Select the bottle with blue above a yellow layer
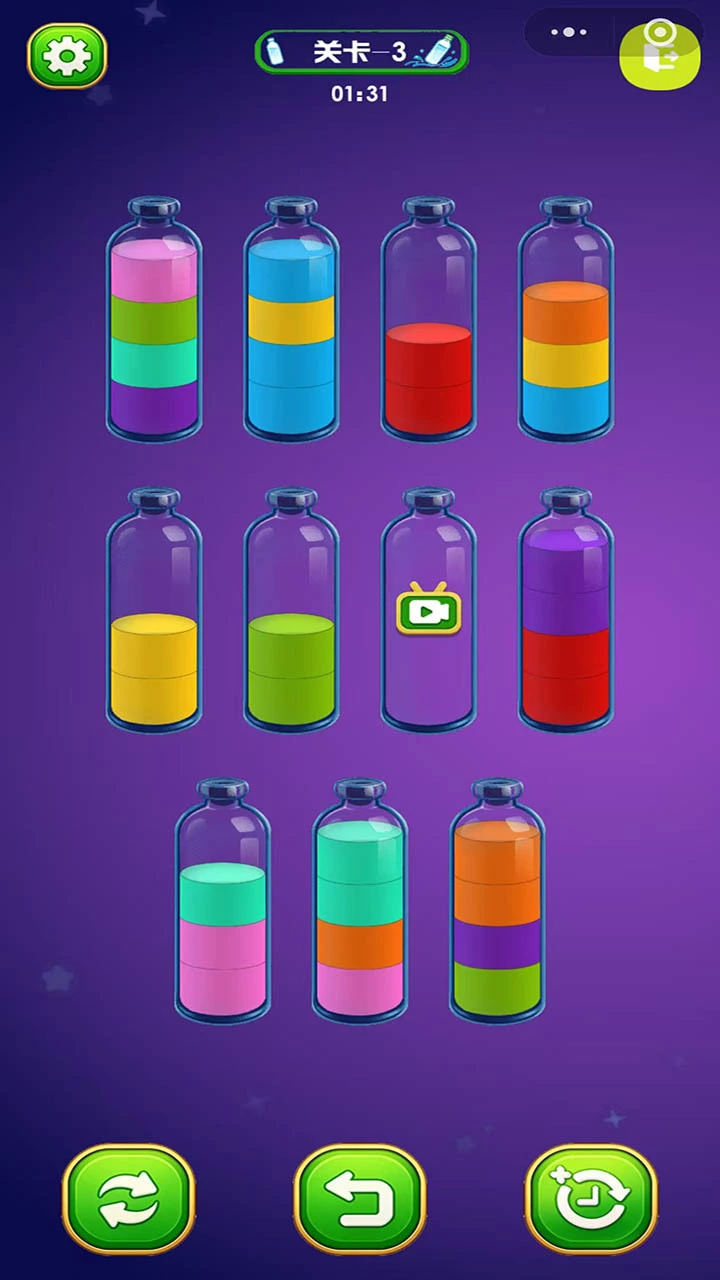Screen dimensions: 720x1280 pyautogui.click(x=291, y=318)
